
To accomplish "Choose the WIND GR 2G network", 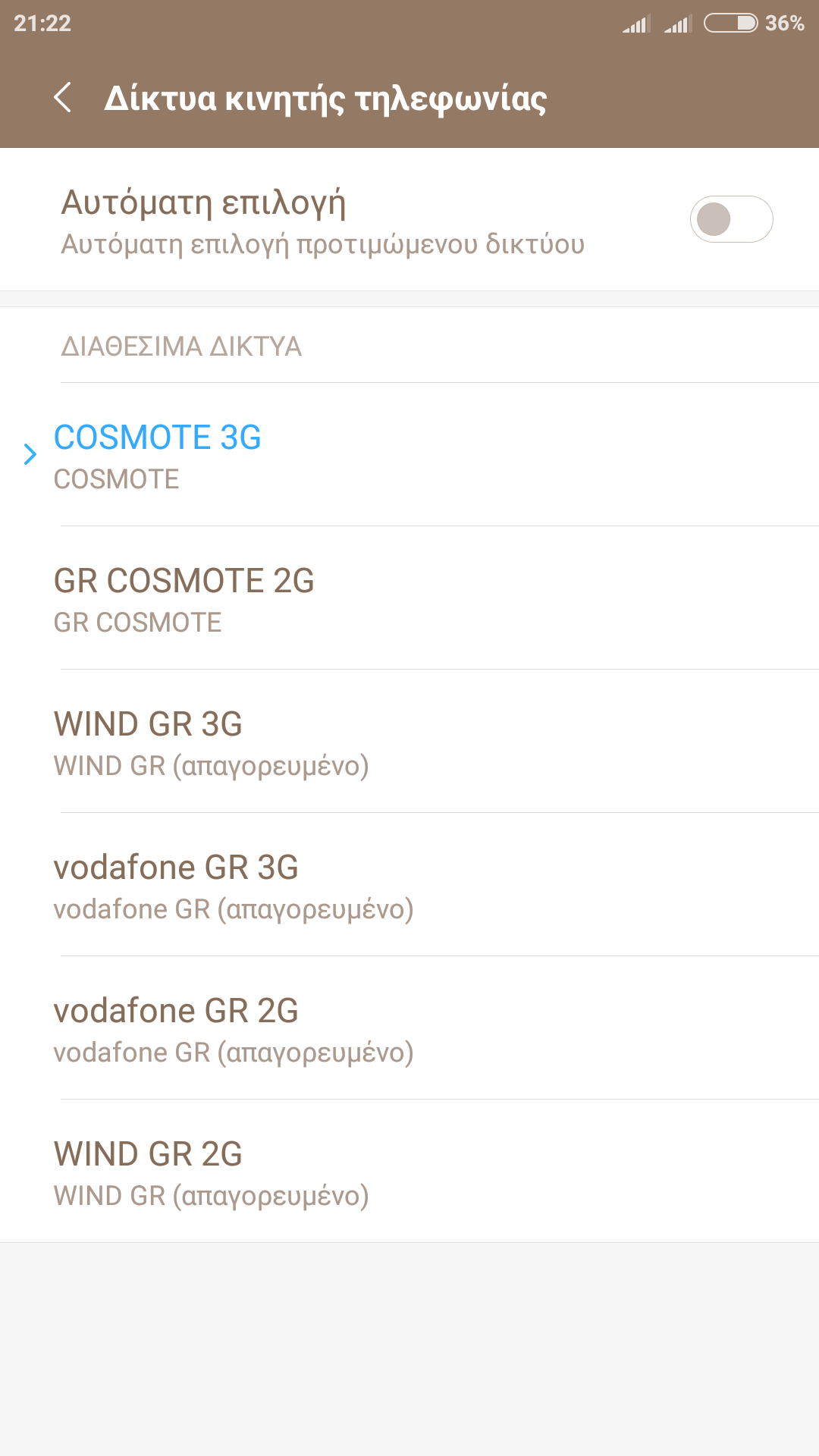I will [409, 1172].
